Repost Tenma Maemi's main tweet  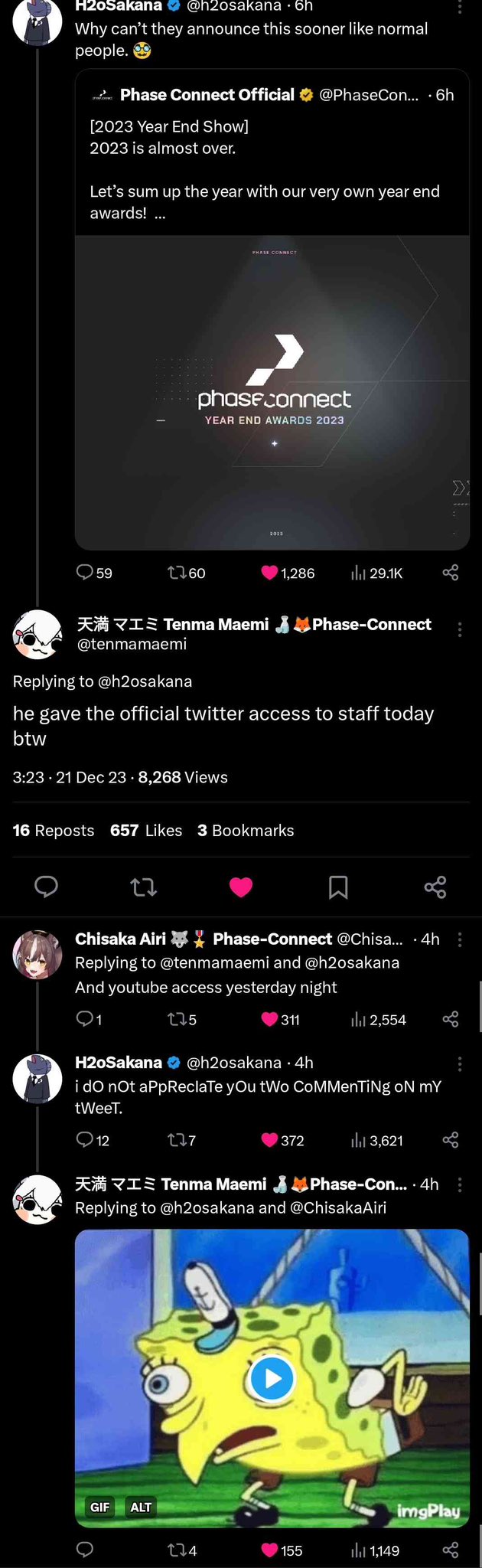pos(144,887)
